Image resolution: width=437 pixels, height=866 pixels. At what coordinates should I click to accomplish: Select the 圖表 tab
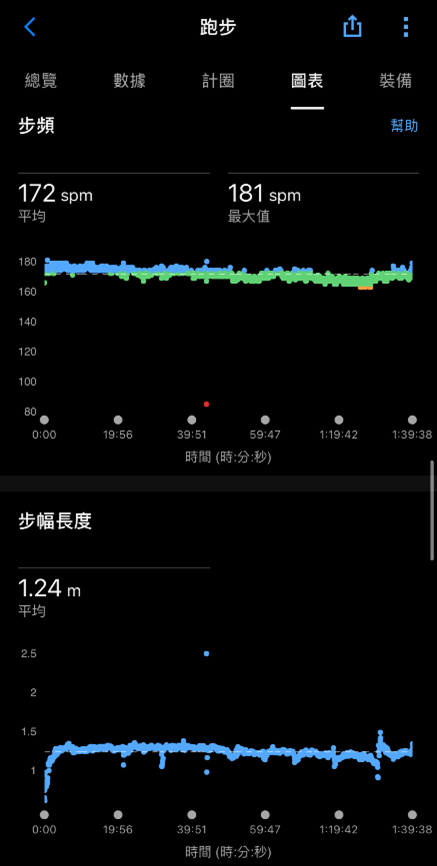point(307,81)
